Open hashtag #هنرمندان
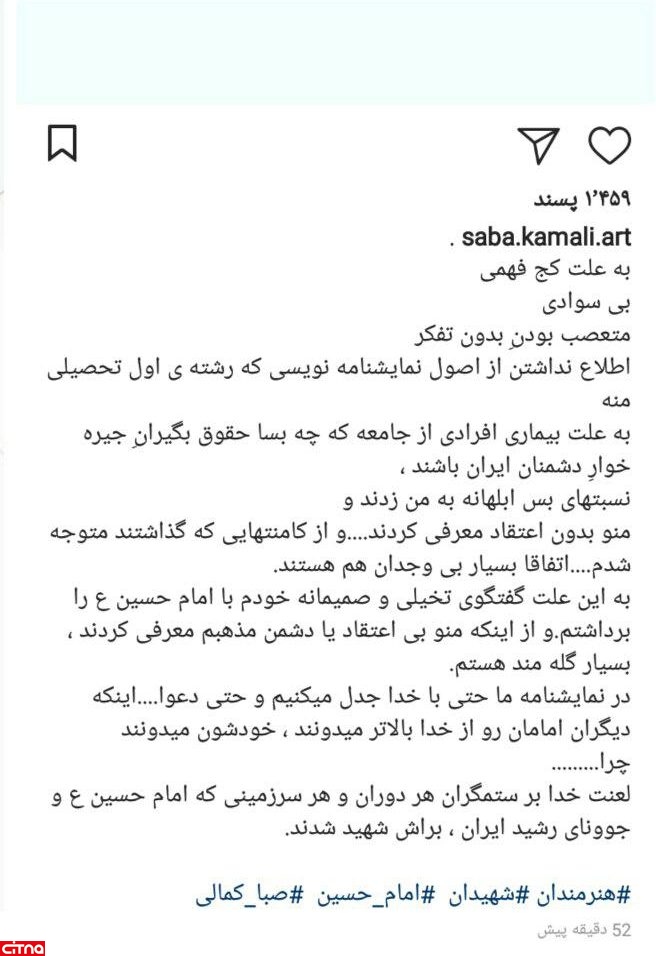 (573, 894)
